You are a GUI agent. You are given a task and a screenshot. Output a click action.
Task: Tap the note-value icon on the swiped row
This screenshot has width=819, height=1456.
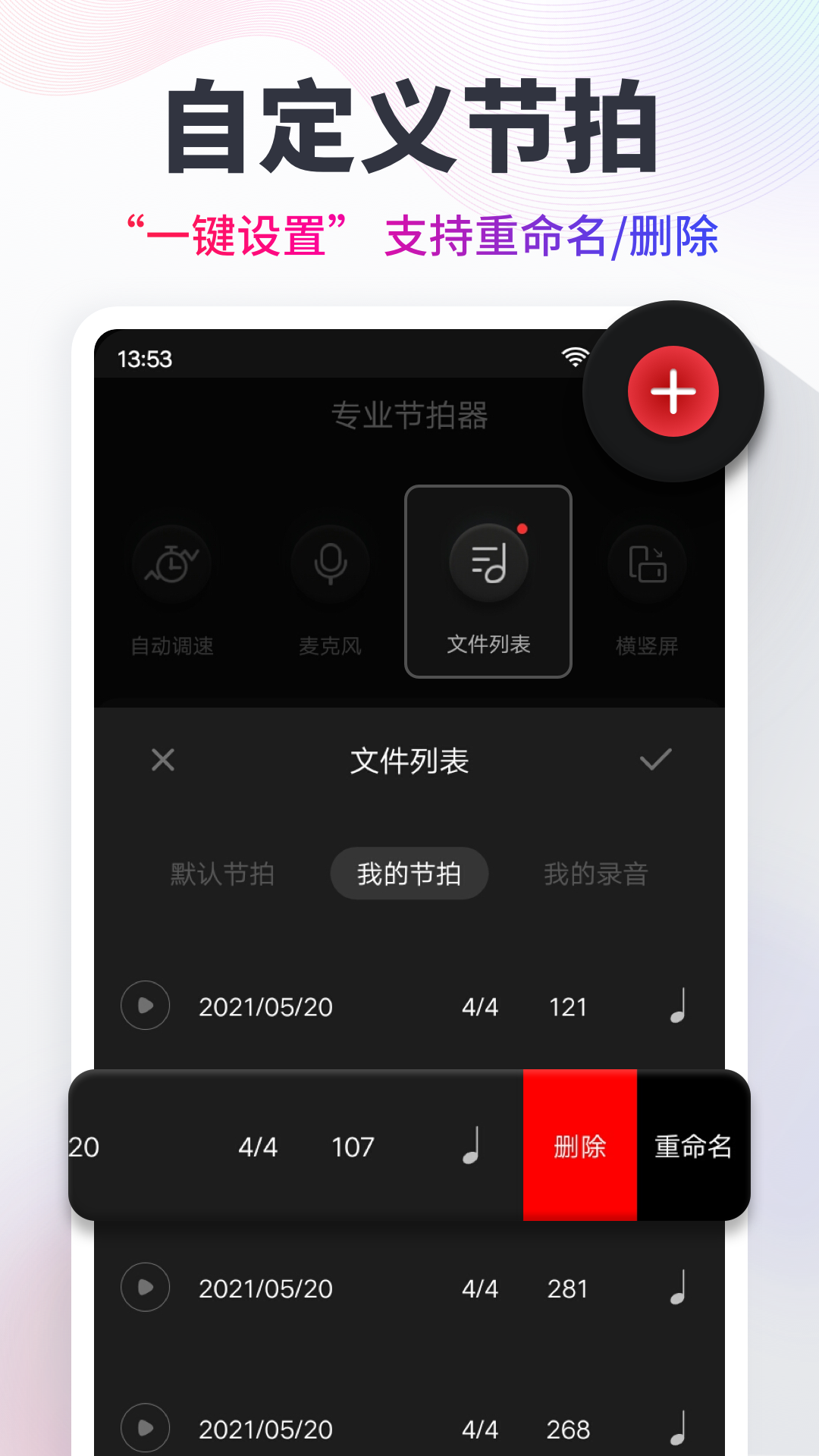pyautogui.click(x=470, y=1147)
